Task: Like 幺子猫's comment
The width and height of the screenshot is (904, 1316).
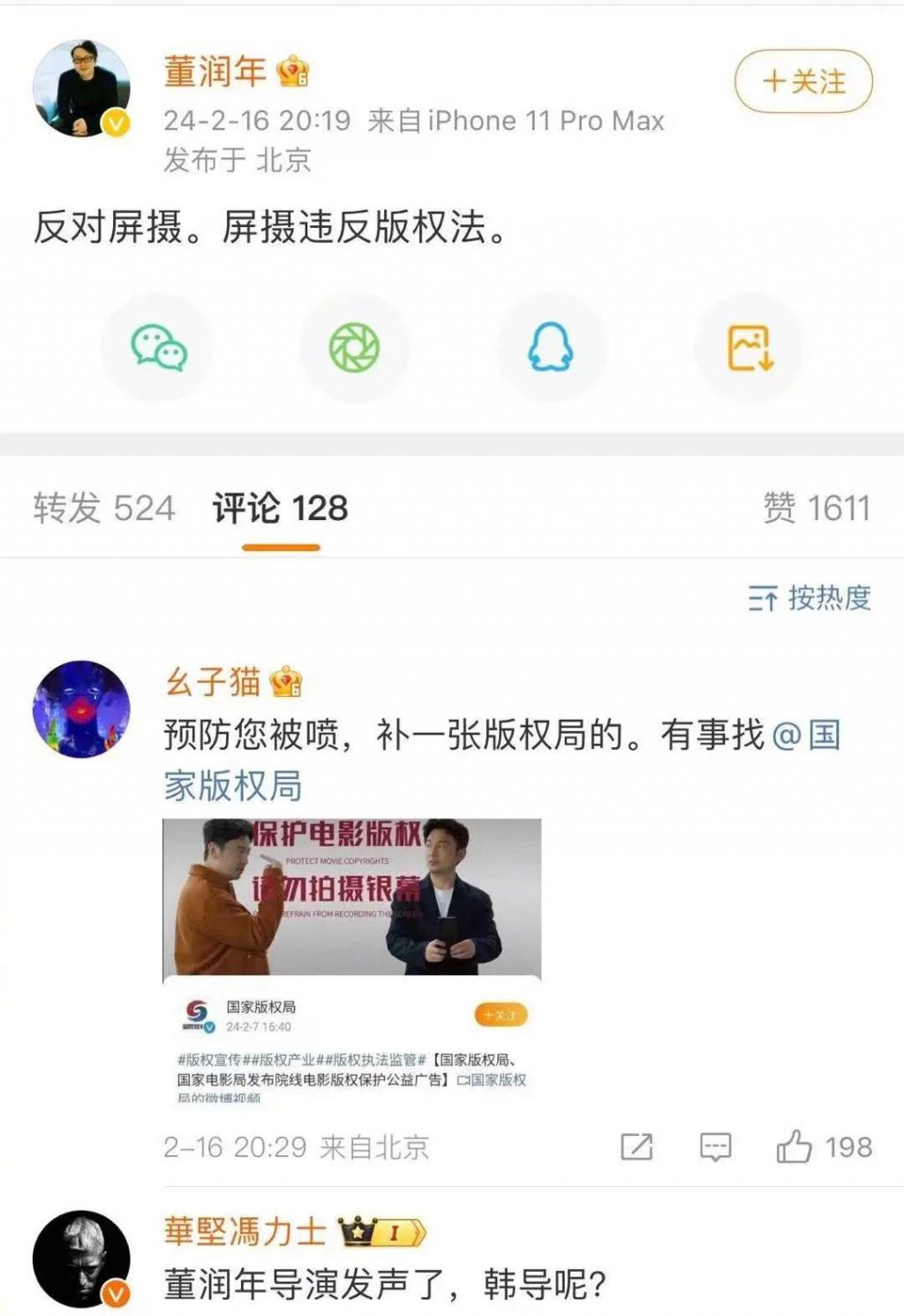Action: 794,1146
